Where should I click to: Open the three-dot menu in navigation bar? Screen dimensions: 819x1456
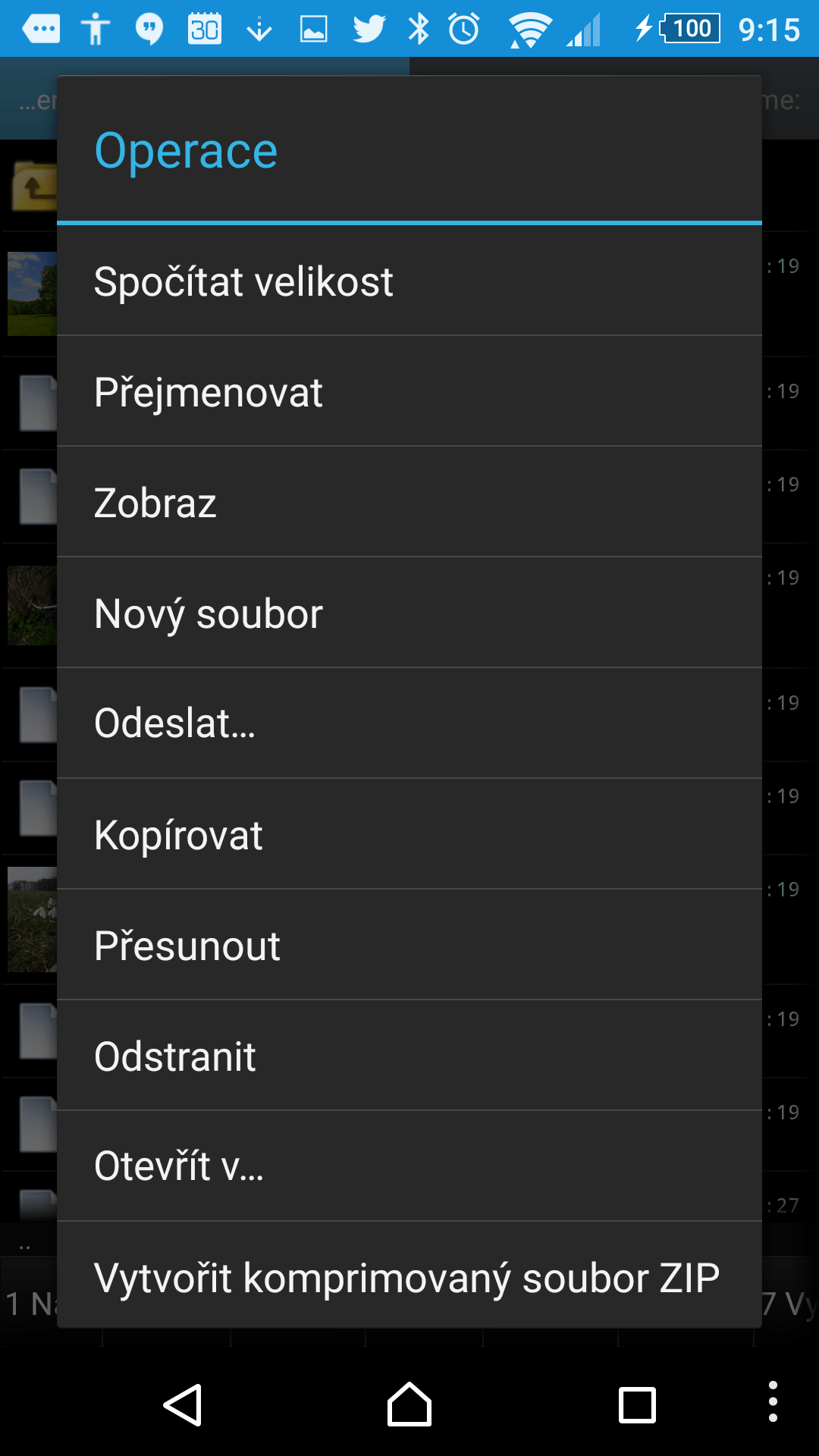773,1401
